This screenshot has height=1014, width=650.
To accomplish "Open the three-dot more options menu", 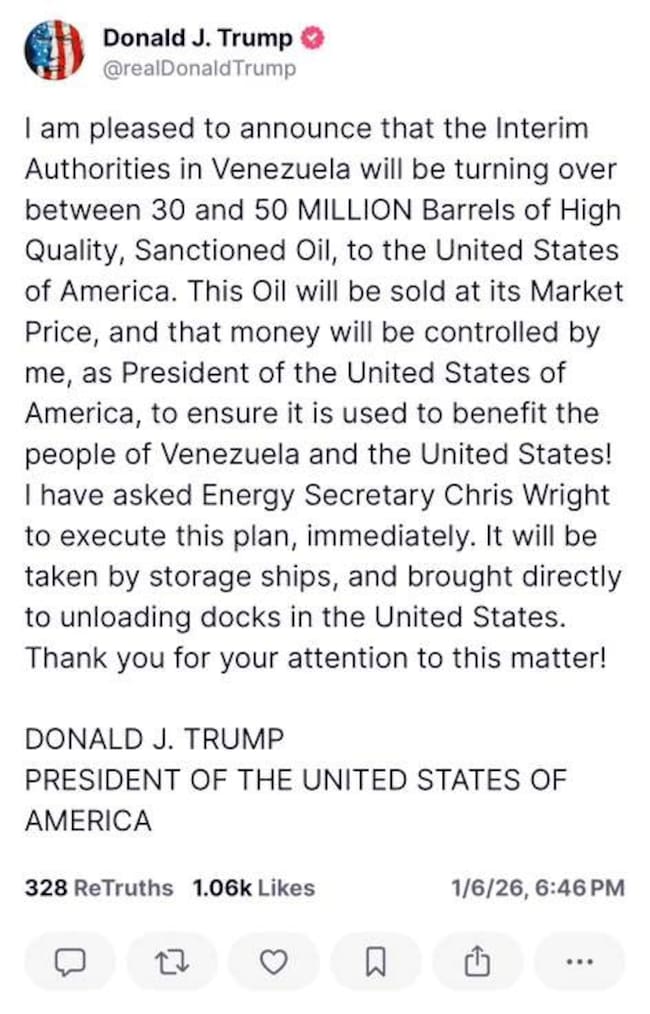I will click(x=580, y=961).
